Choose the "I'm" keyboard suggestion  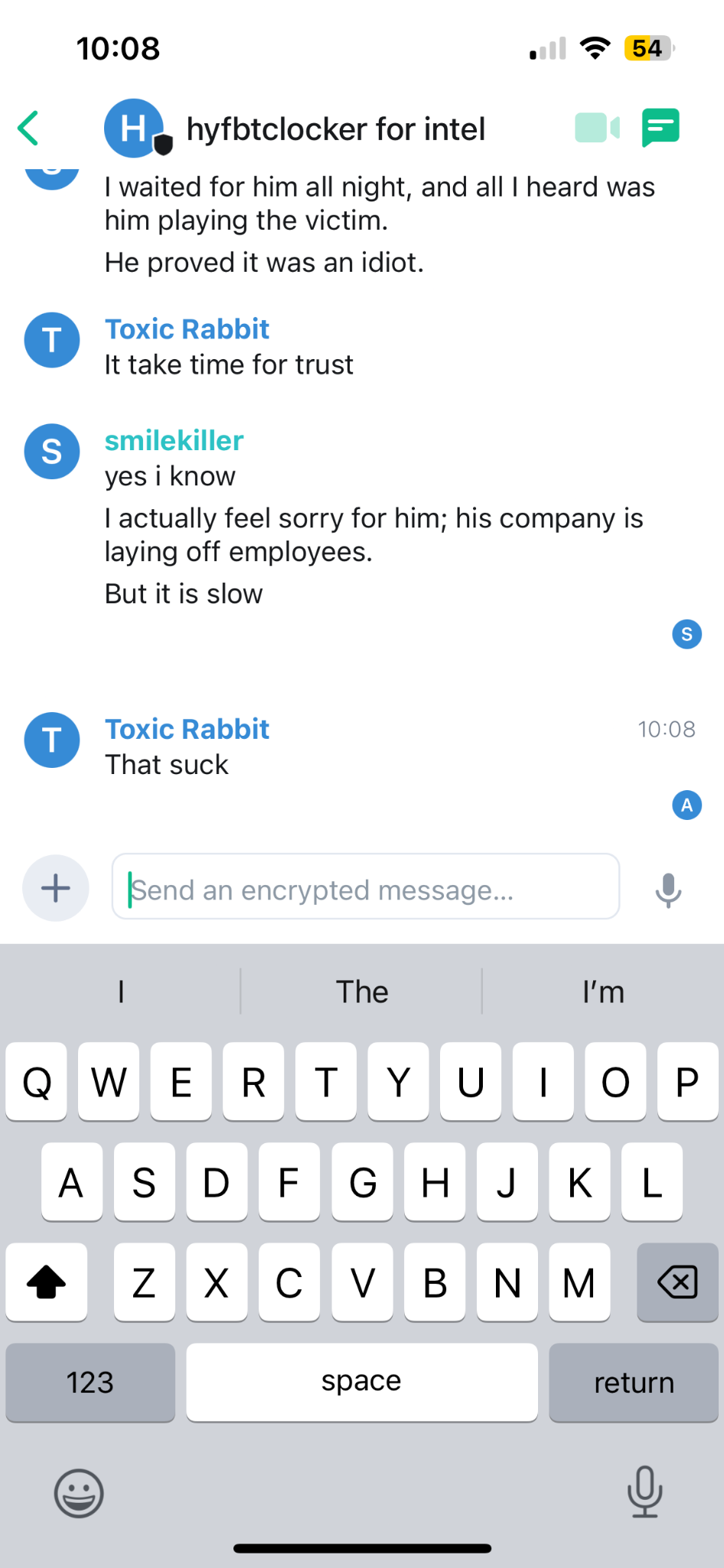click(603, 992)
